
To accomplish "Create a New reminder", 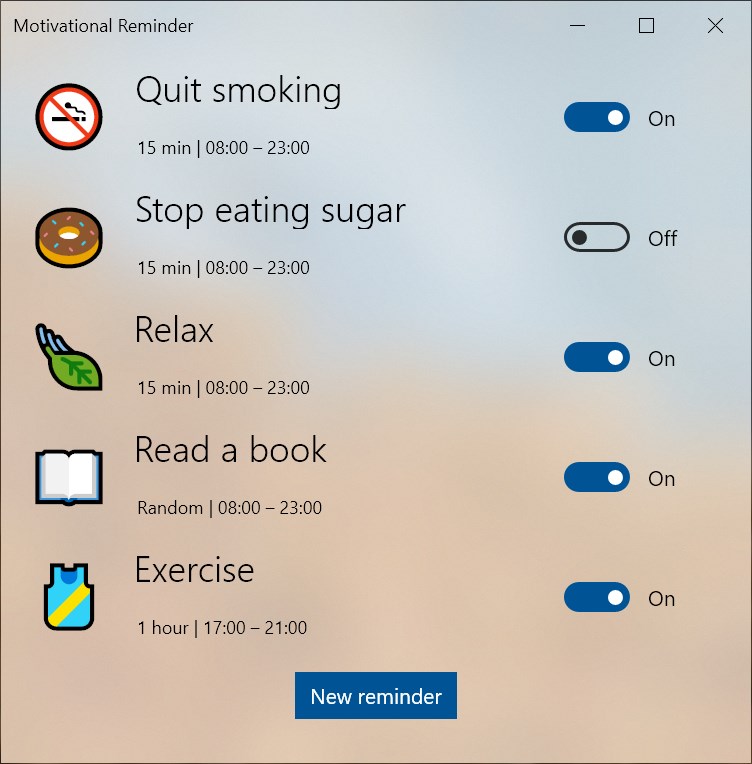I will [376, 696].
